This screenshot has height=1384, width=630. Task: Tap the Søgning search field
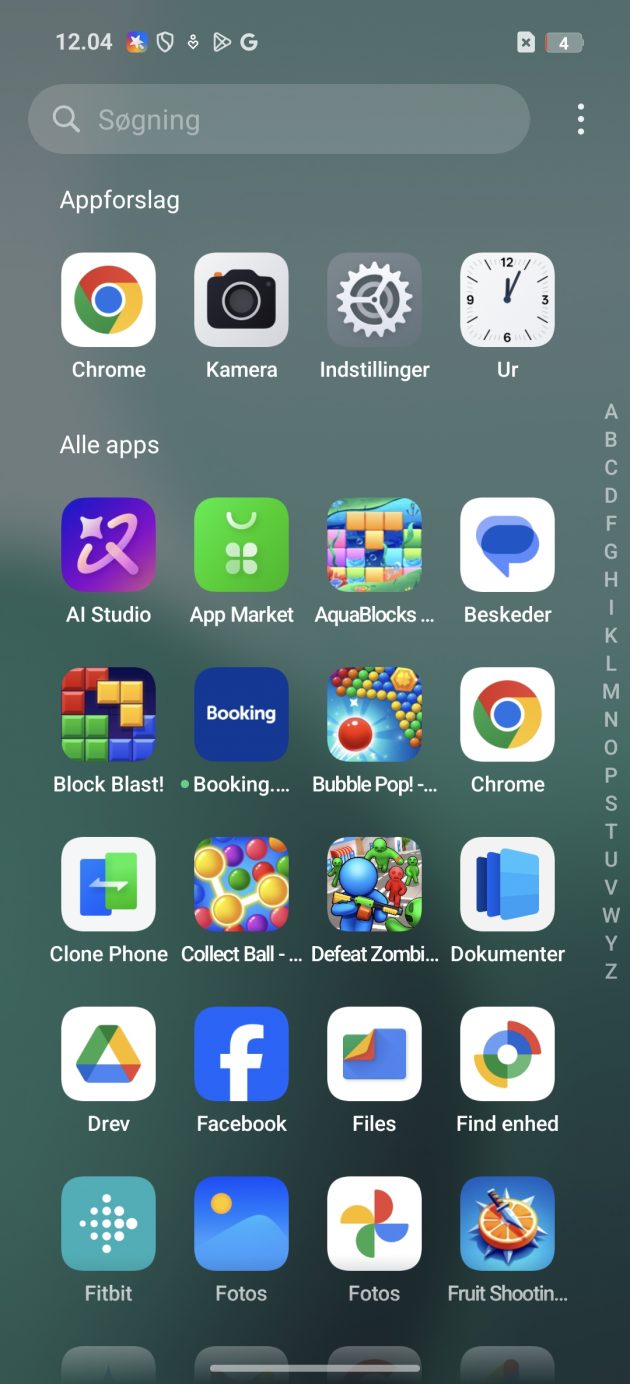coord(278,120)
